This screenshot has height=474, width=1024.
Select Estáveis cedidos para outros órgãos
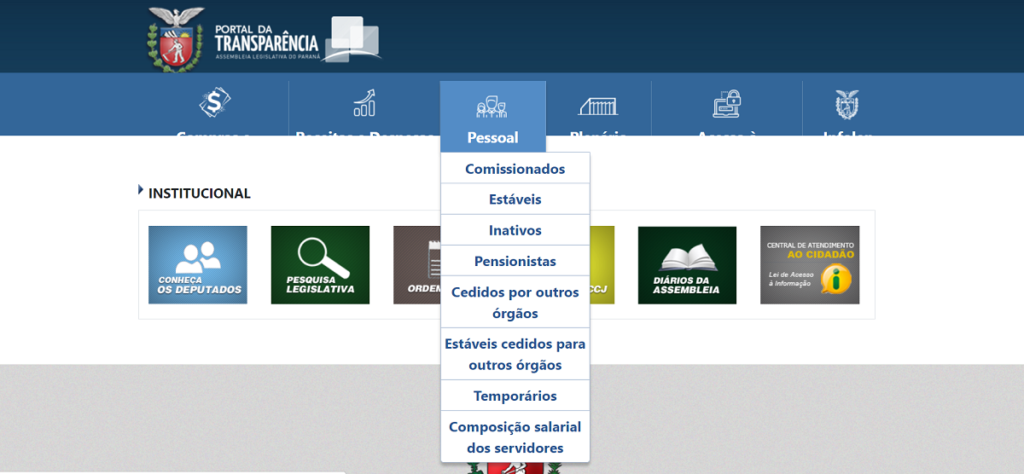coord(515,354)
